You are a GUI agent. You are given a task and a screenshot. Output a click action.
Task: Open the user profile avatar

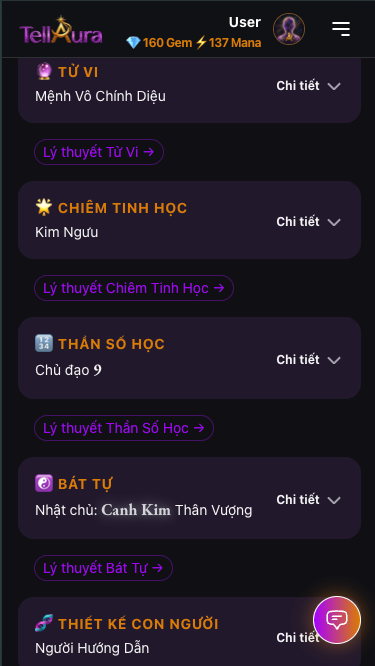289,29
